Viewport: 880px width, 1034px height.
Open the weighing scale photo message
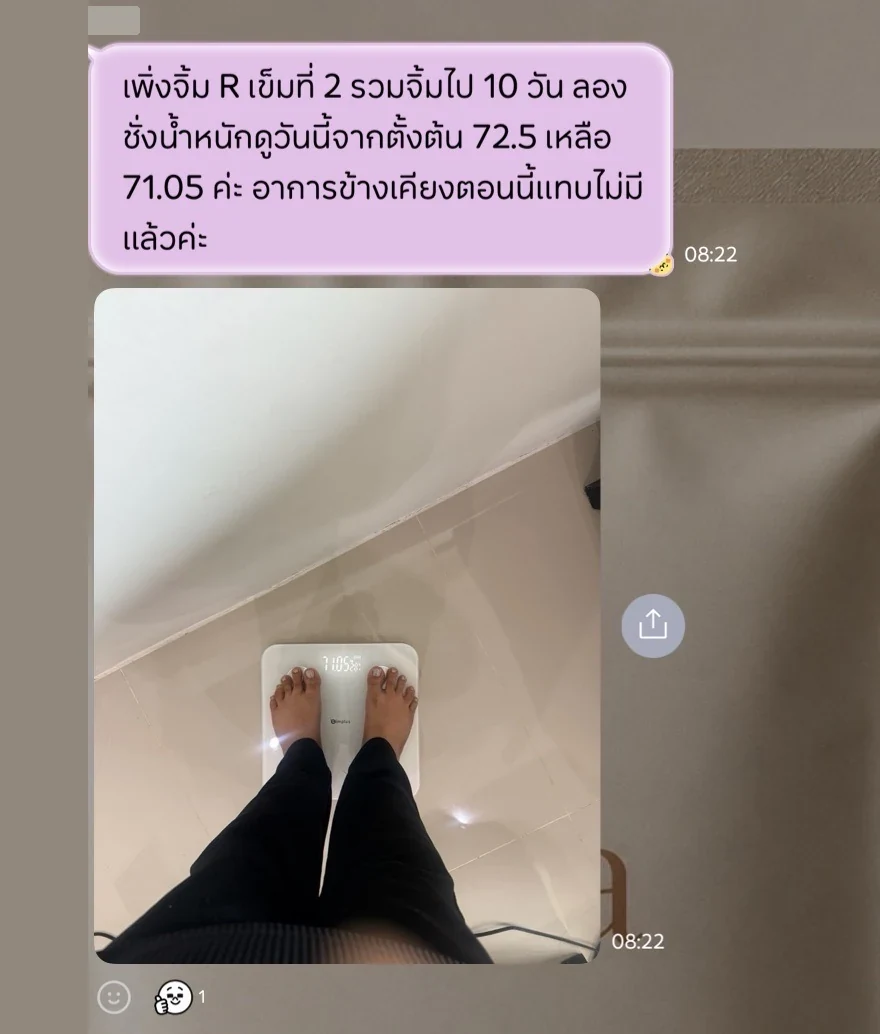pos(347,626)
